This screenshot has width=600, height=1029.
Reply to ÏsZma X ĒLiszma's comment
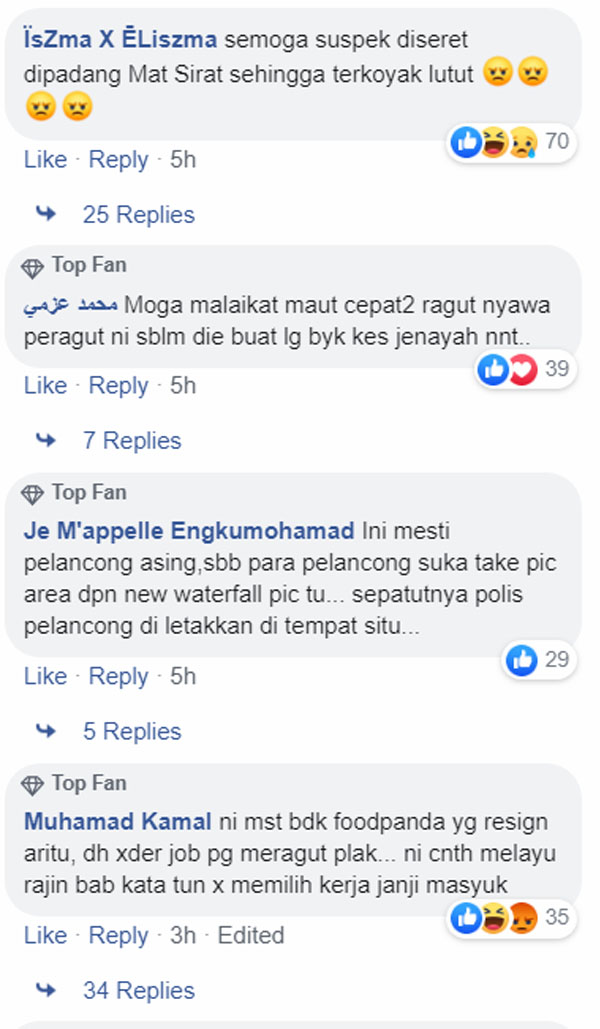coord(118,159)
